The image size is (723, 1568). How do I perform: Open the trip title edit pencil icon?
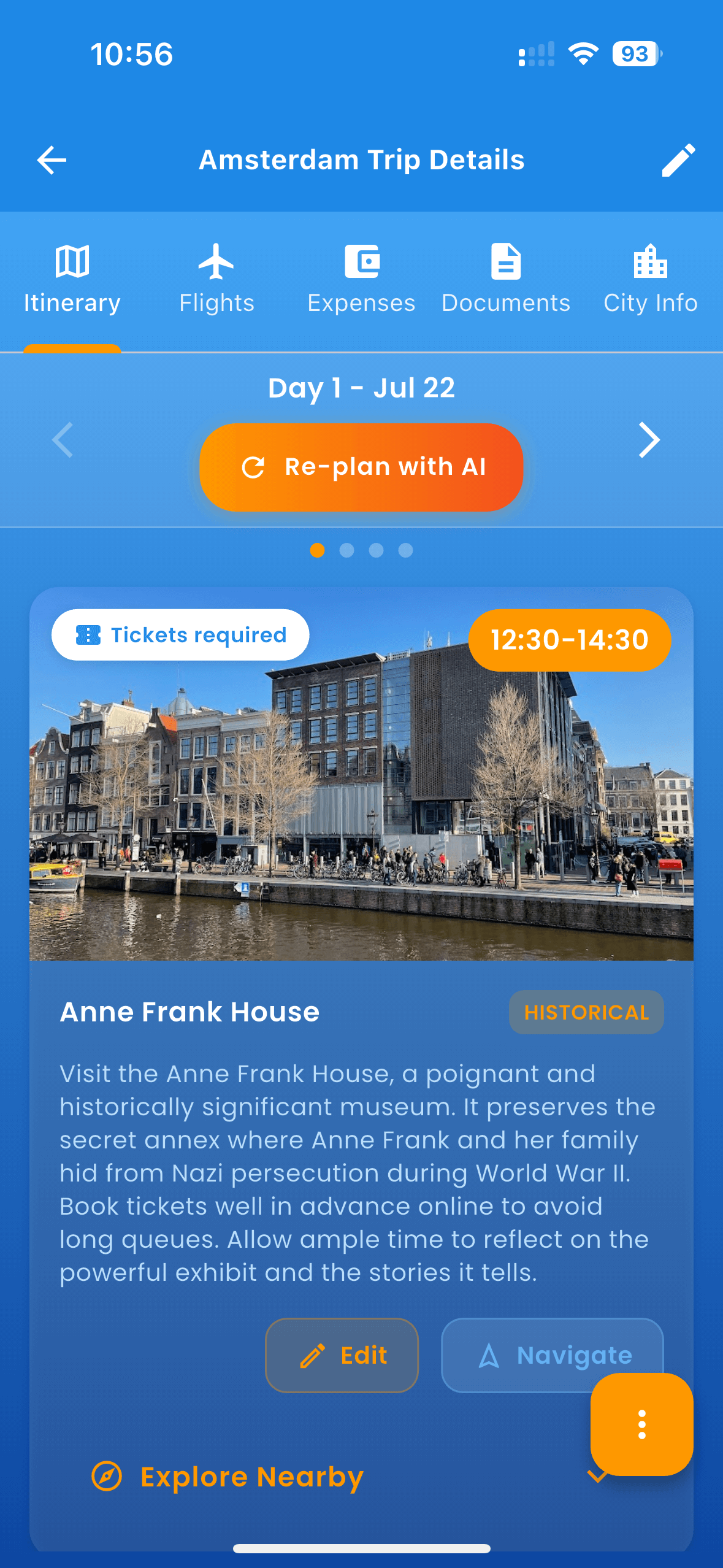(x=678, y=159)
